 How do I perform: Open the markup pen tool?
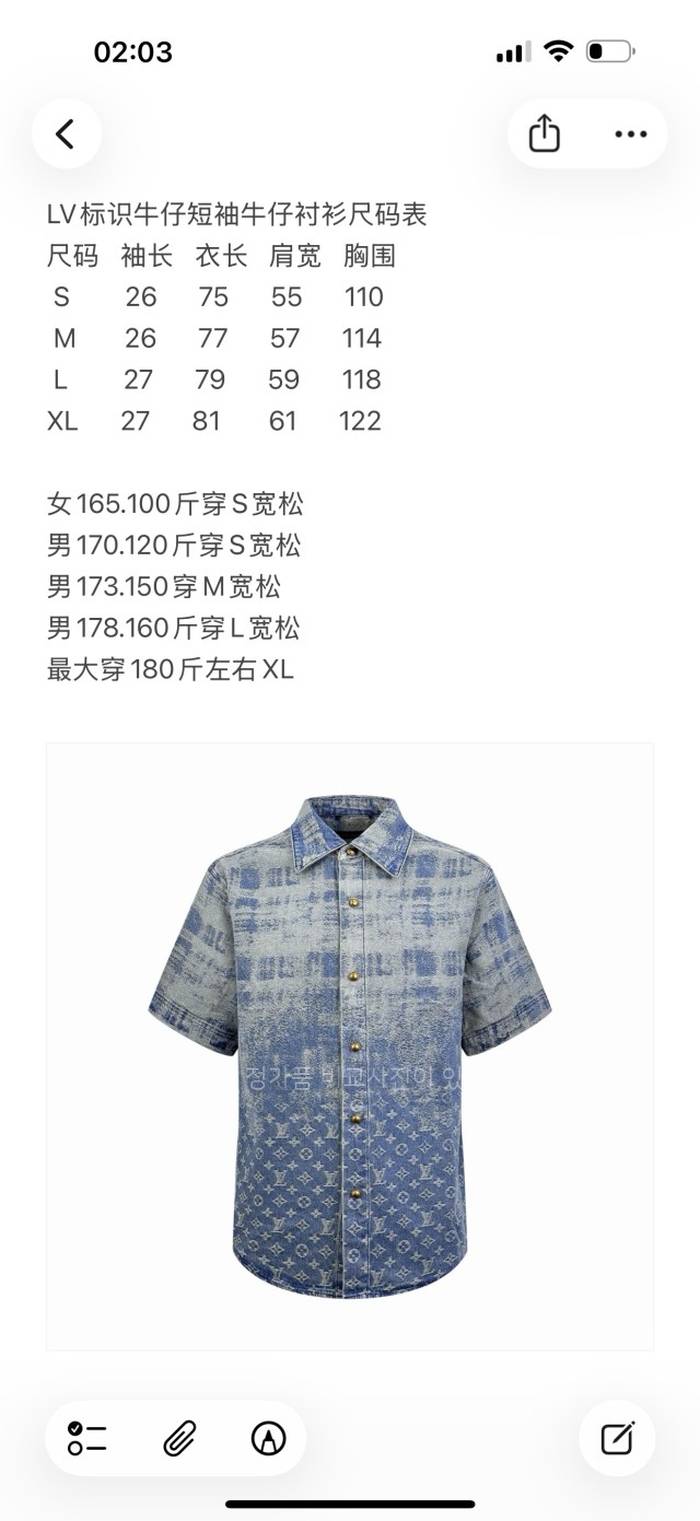point(268,1438)
